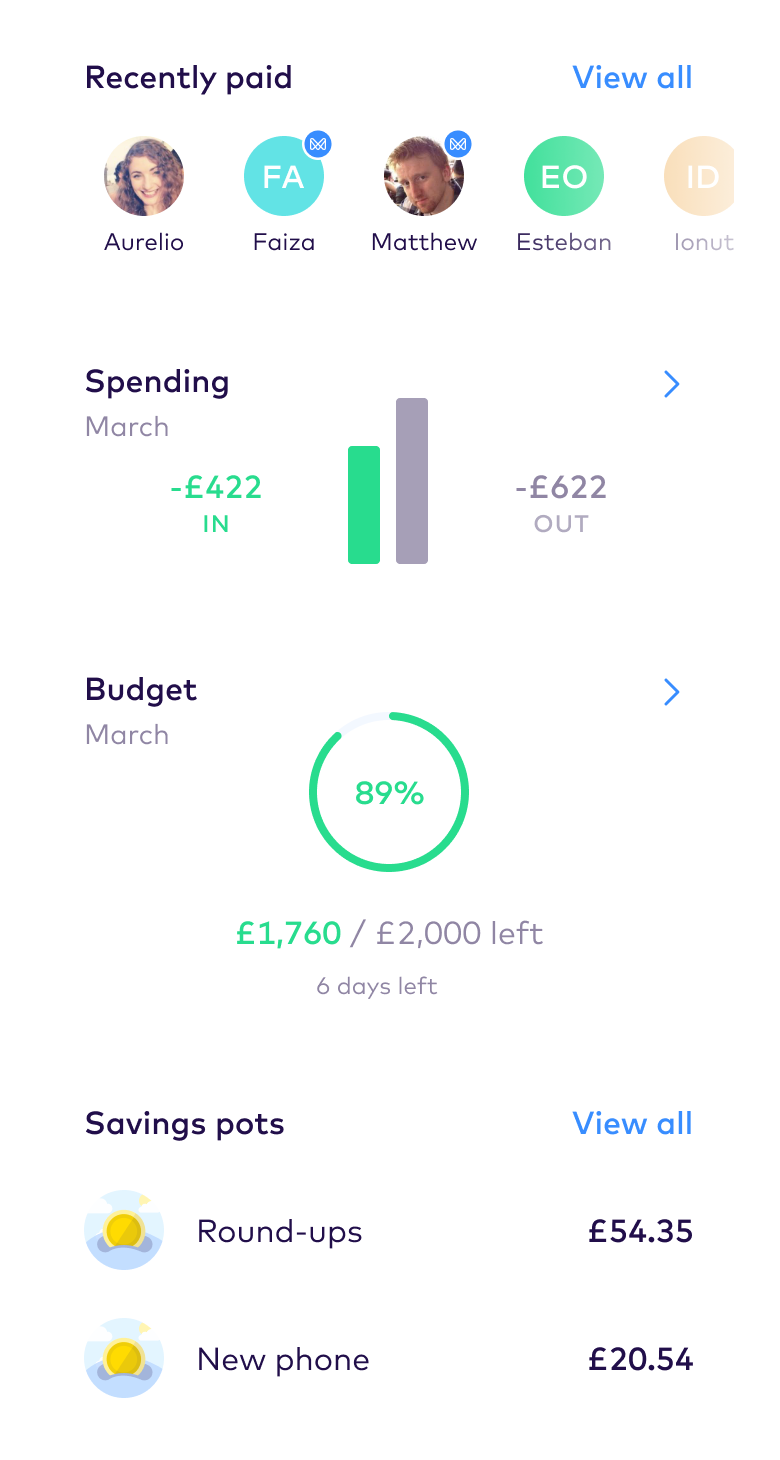Viewport: 780px width, 1460px height.
Task: Open the Round-ups savings pot
Action: [388, 1231]
